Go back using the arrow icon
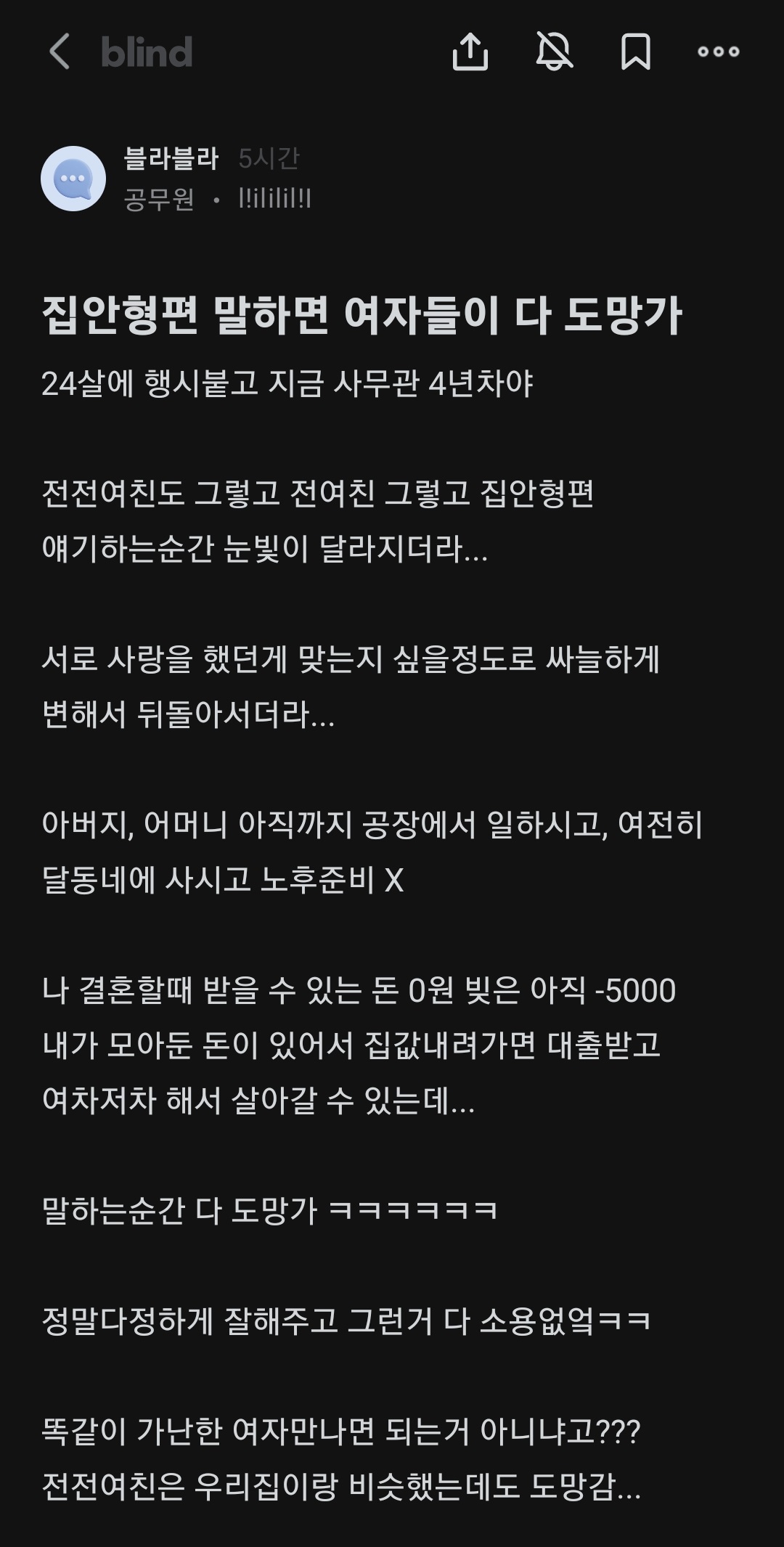 60,52
